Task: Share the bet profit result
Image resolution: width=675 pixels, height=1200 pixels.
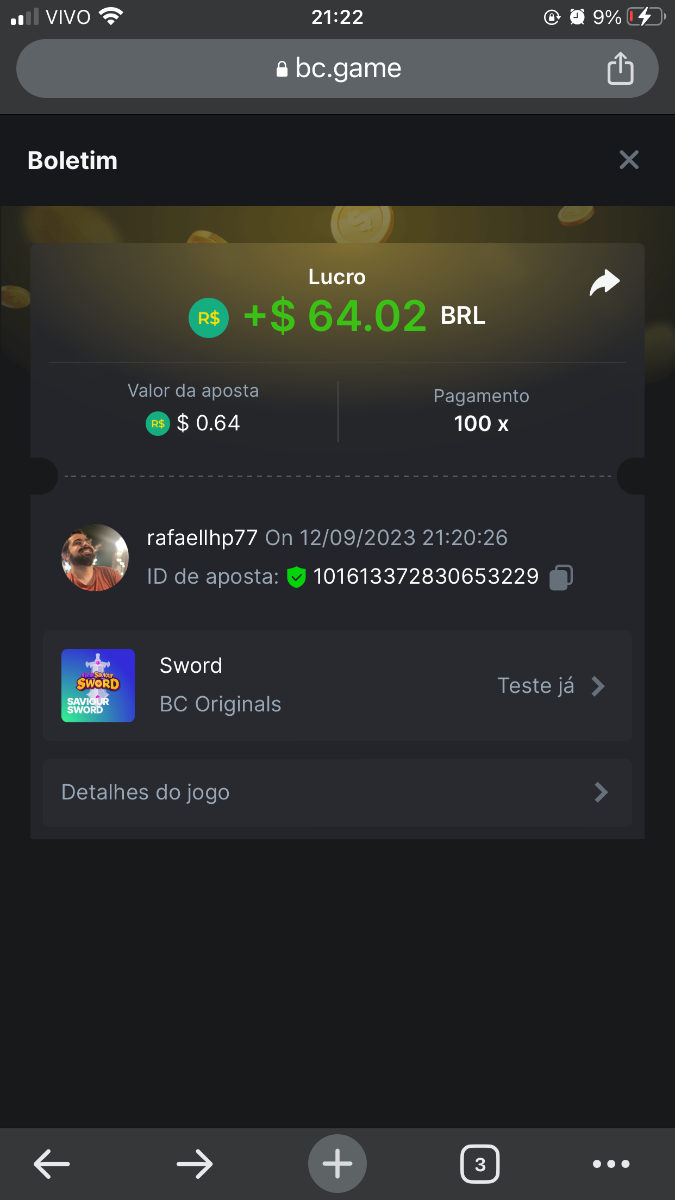Action: 604,284
